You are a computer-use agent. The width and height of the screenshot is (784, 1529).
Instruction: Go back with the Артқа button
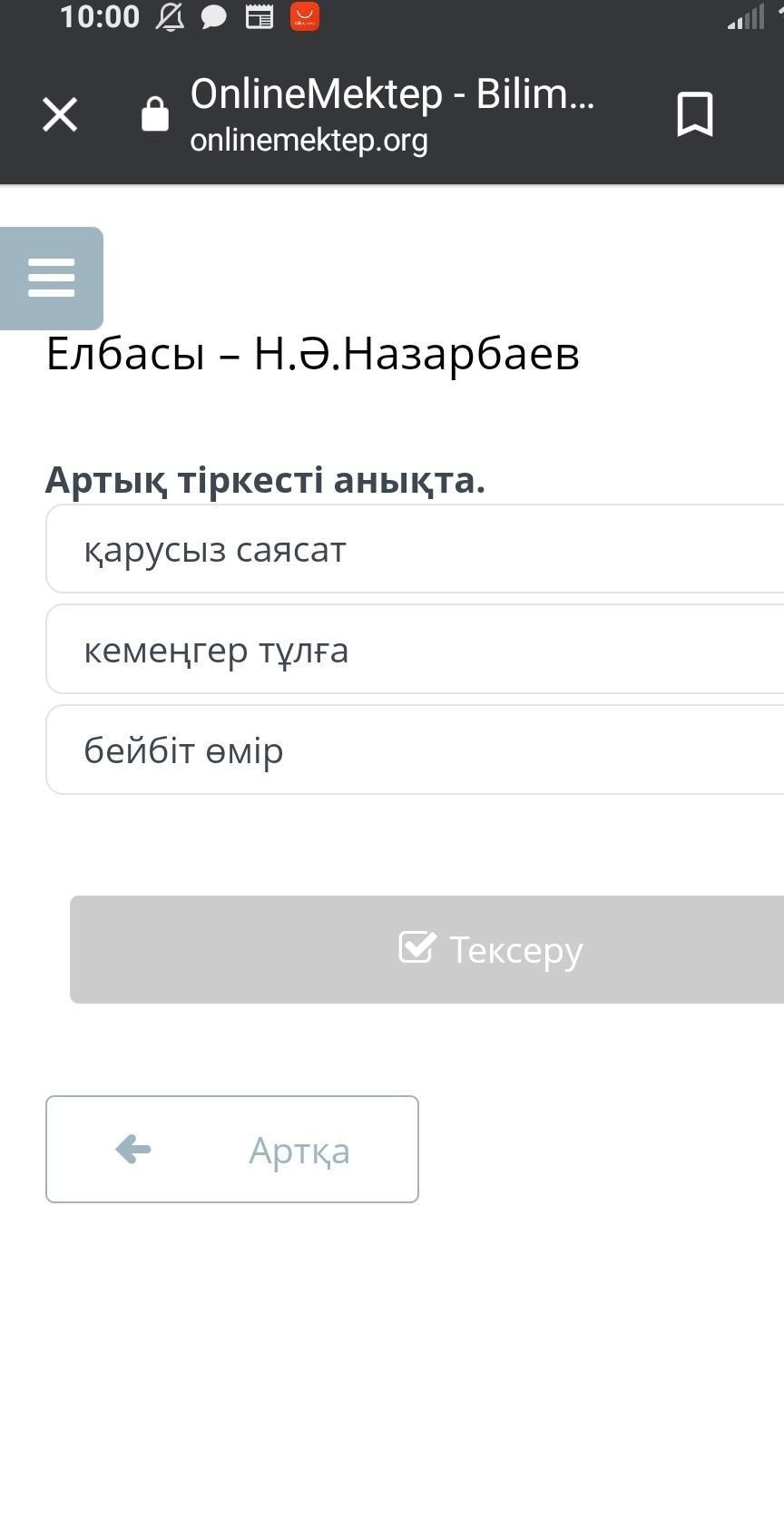[232, 1149]
